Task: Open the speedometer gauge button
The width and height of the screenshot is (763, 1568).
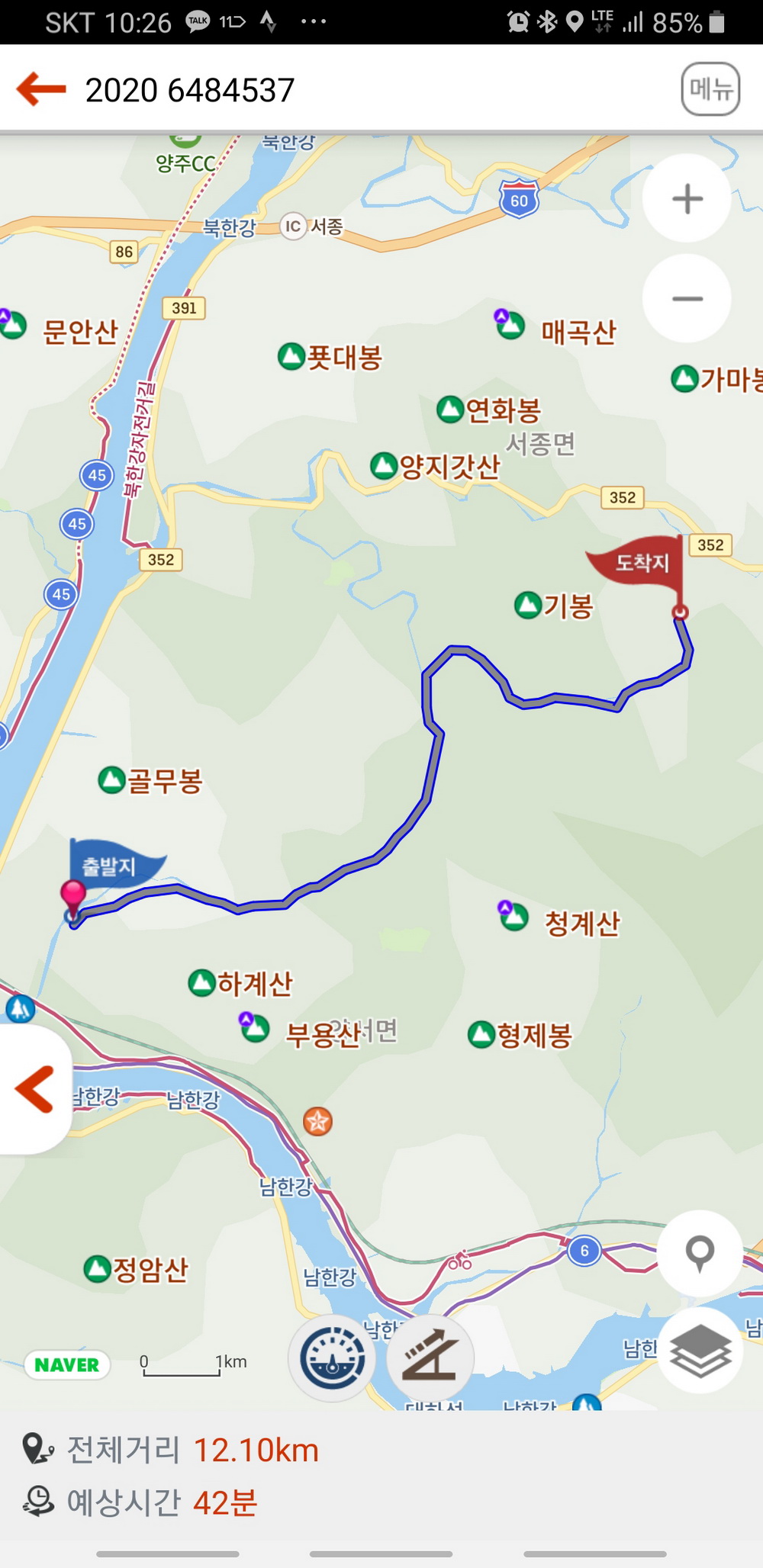Action: [332, 1358]
